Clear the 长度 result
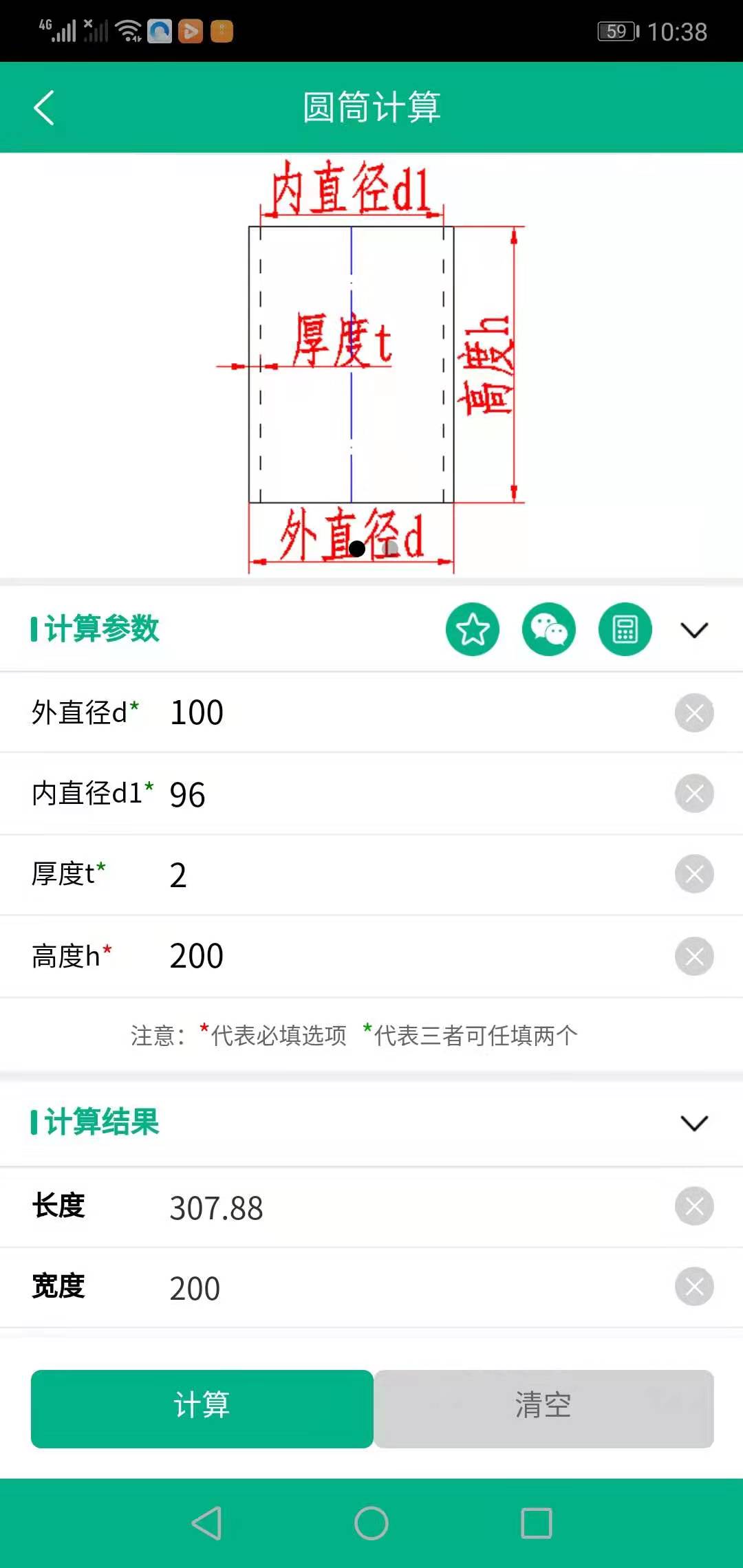743x1568 pixels. [x=694, y=1206]
